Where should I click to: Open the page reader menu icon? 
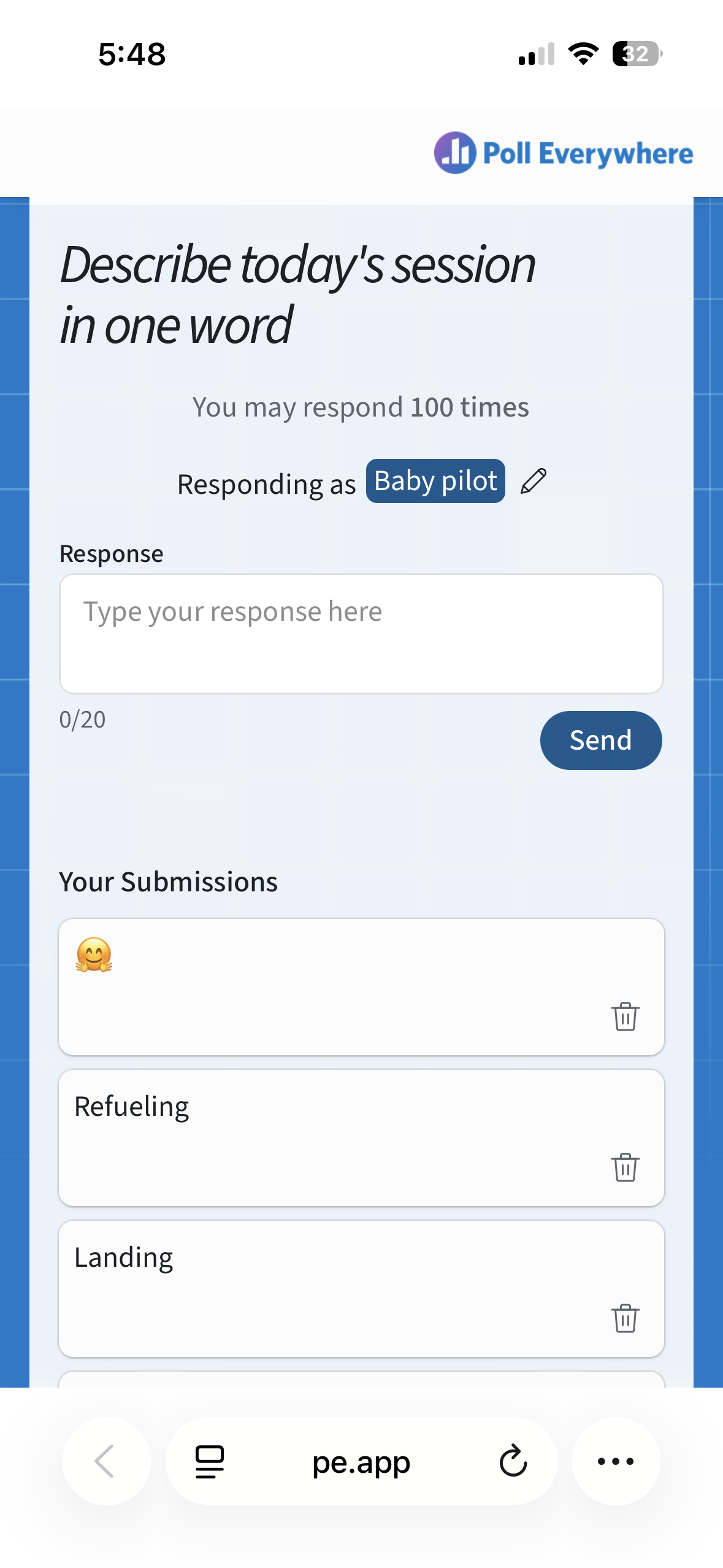[x=210, y=1462]
